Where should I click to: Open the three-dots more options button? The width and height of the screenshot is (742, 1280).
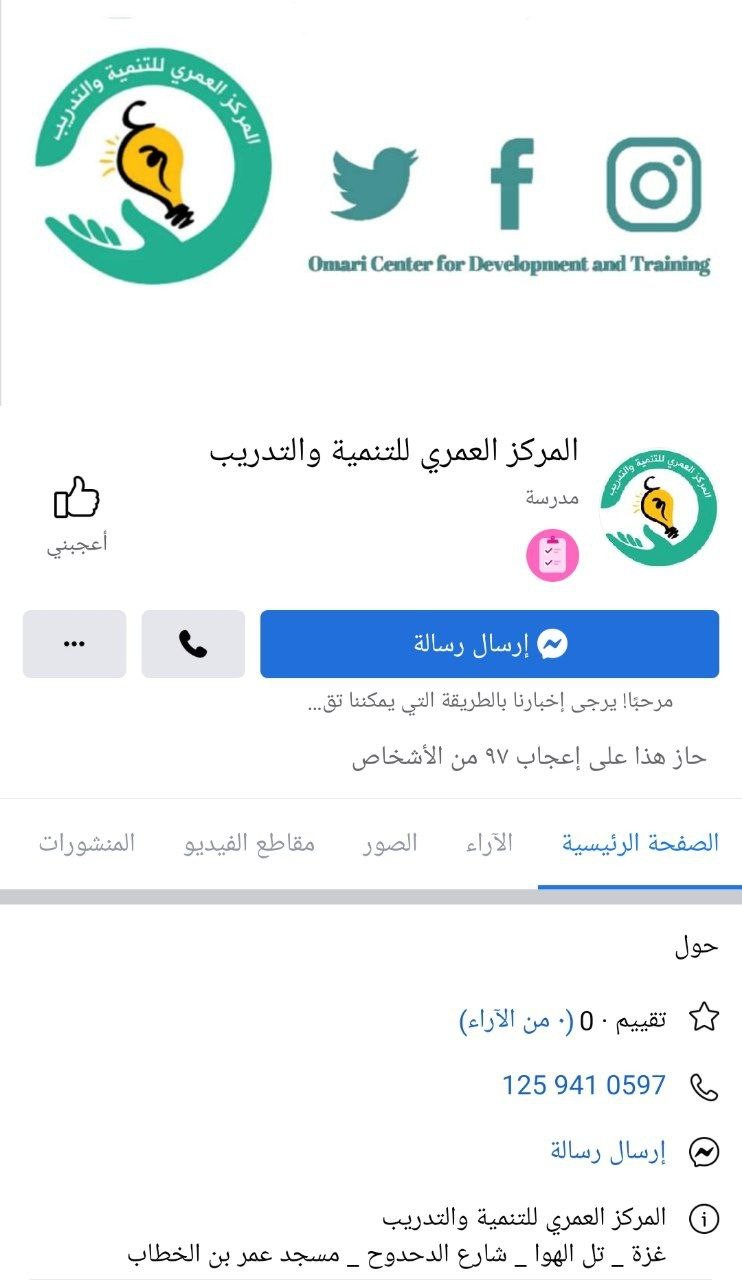tap(75, 644)
